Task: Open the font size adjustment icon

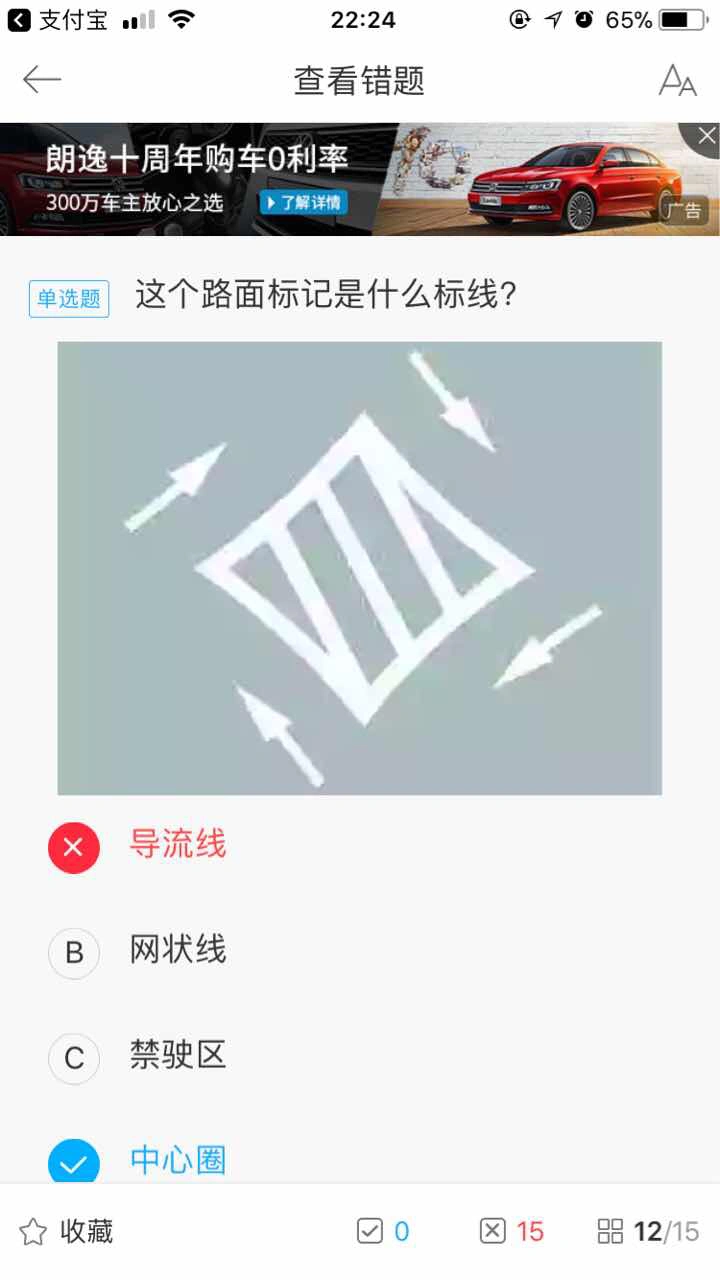Action: 677,80
